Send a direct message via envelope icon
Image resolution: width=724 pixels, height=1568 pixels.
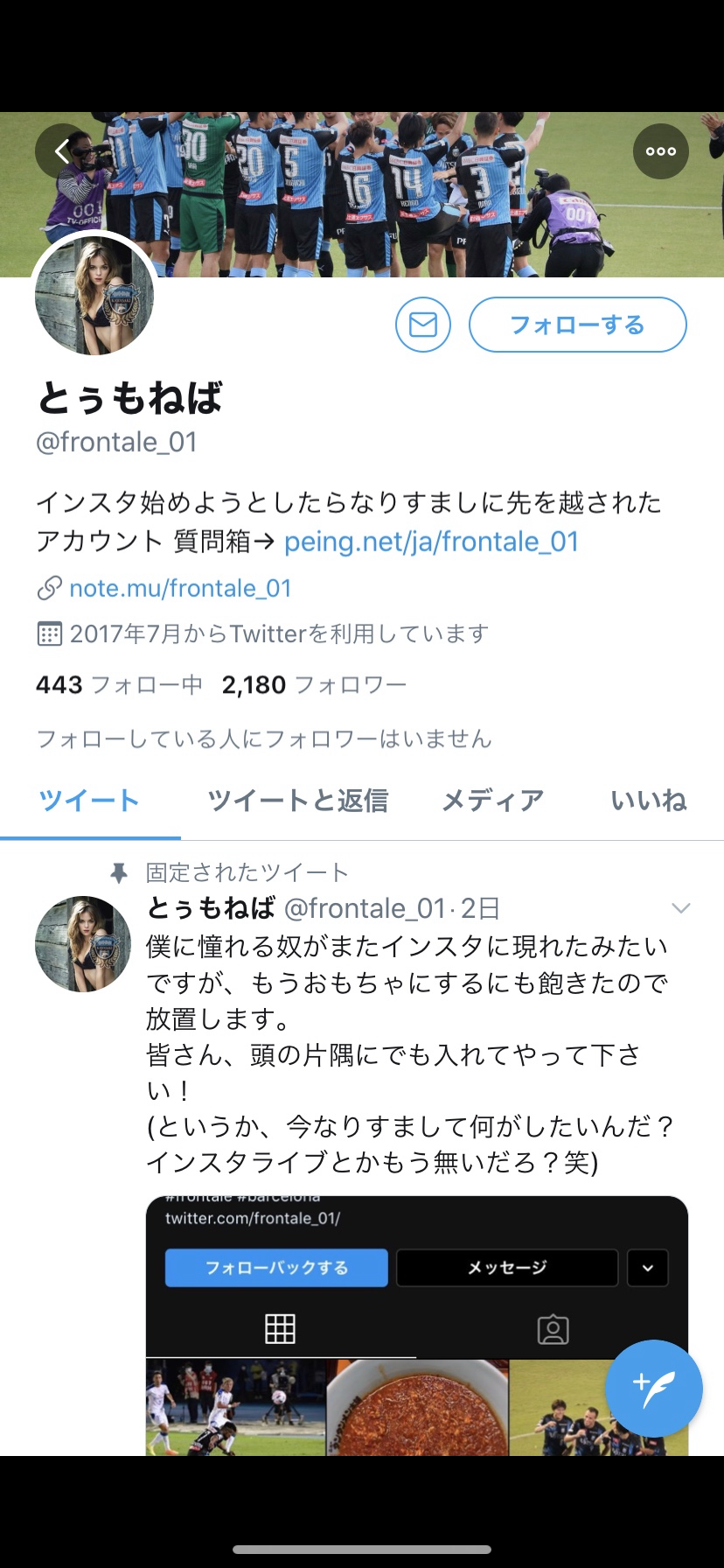pyautogui.click(x=423, y=325)
